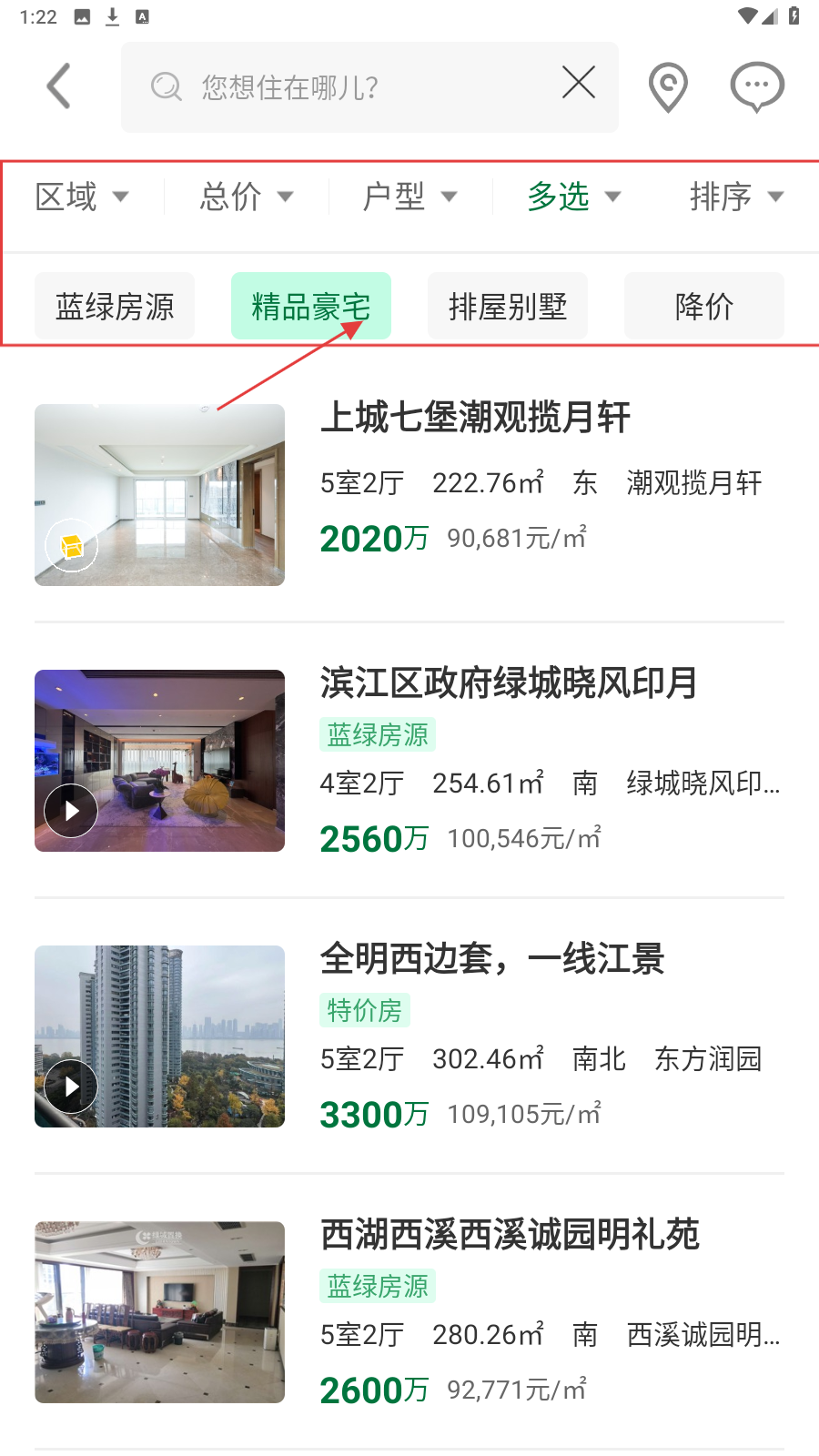
Task: Open listing 上城七堡潮观揽月轩
Action: (x=475, y=418)
